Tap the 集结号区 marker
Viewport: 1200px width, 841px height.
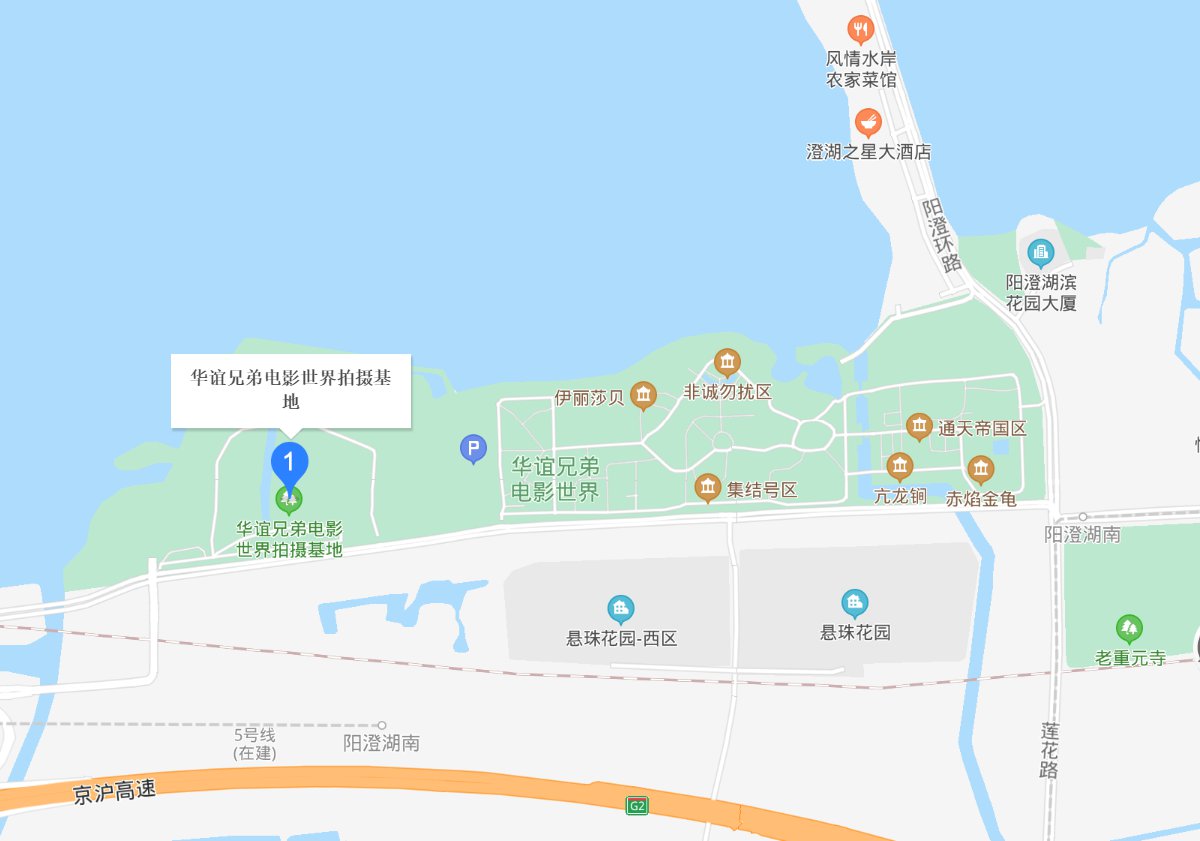pyautogui.click(x=708, y=487)
